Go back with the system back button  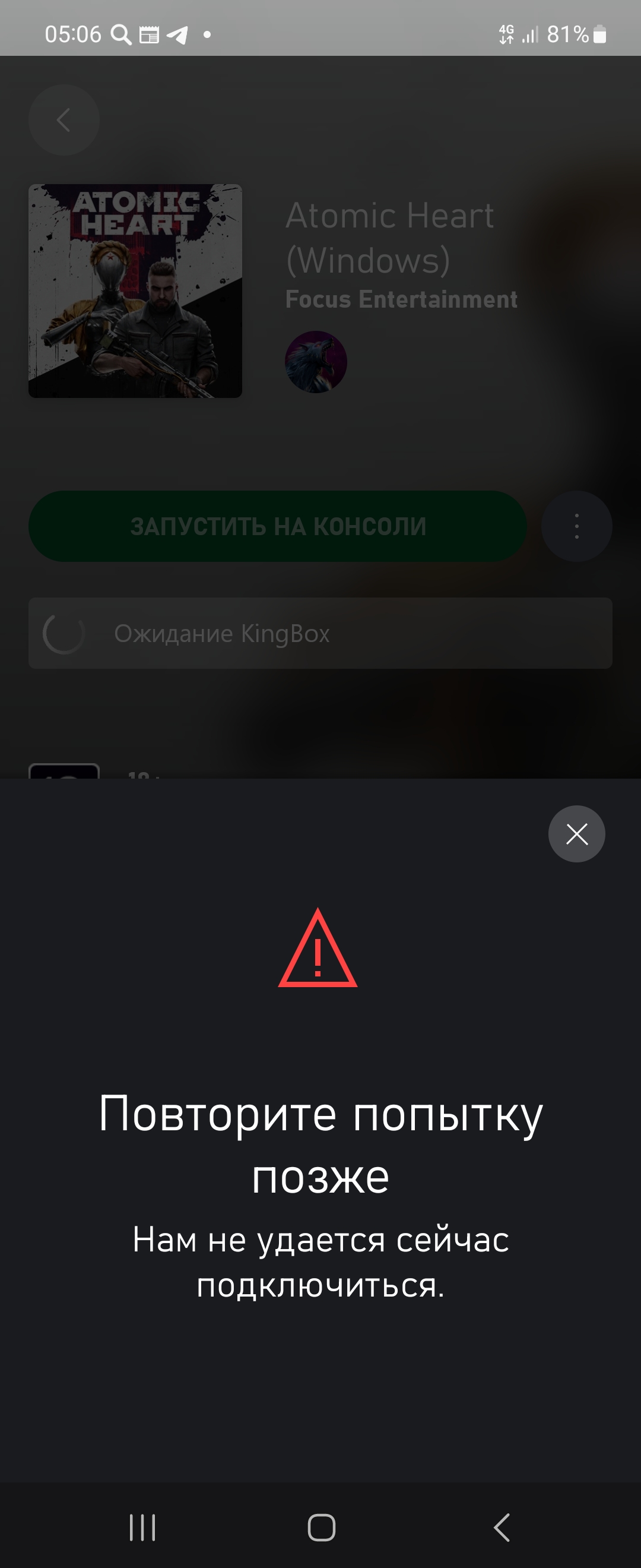point(502,1526)
